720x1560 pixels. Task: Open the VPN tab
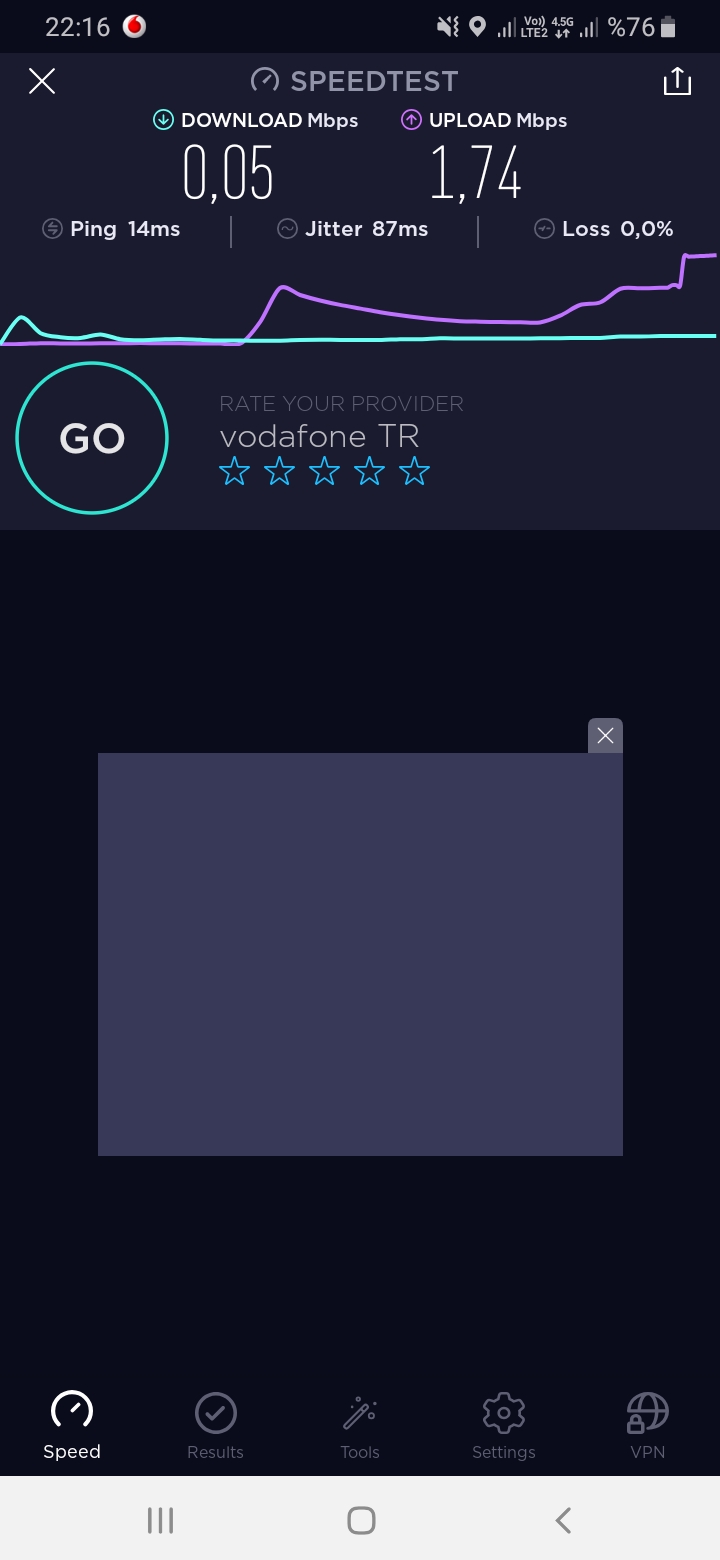(x=647, y=1426)
